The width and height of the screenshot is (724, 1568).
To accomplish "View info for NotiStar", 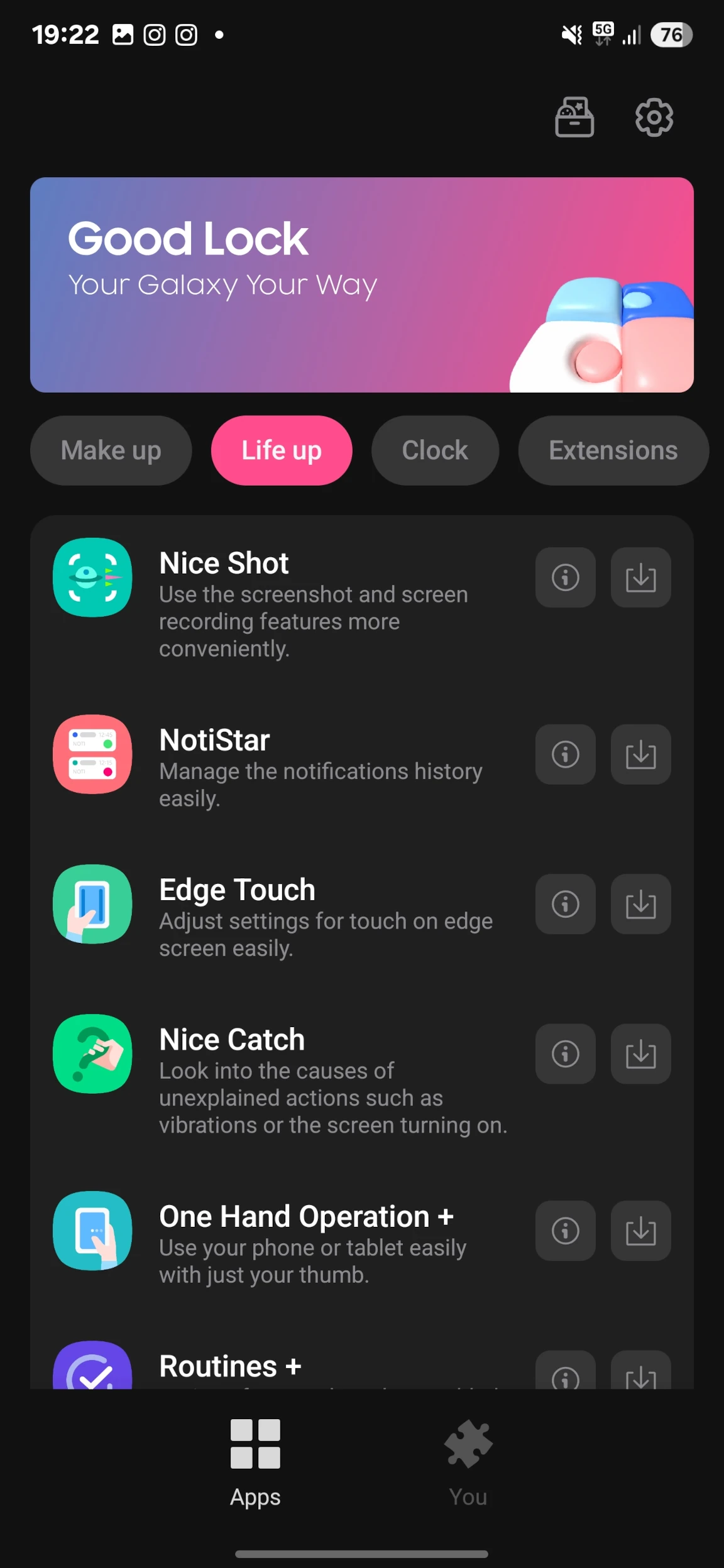I will coord(566,754).
